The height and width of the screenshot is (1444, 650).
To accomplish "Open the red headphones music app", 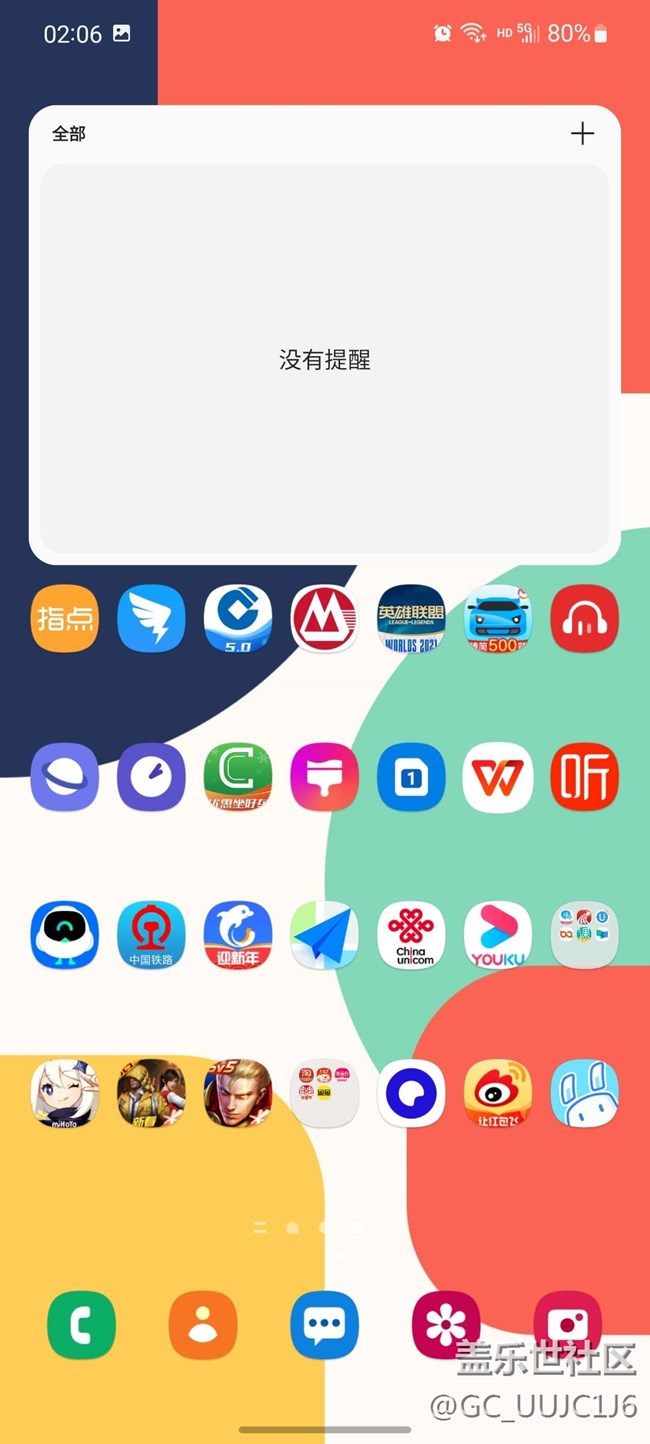I will point(585,619).
